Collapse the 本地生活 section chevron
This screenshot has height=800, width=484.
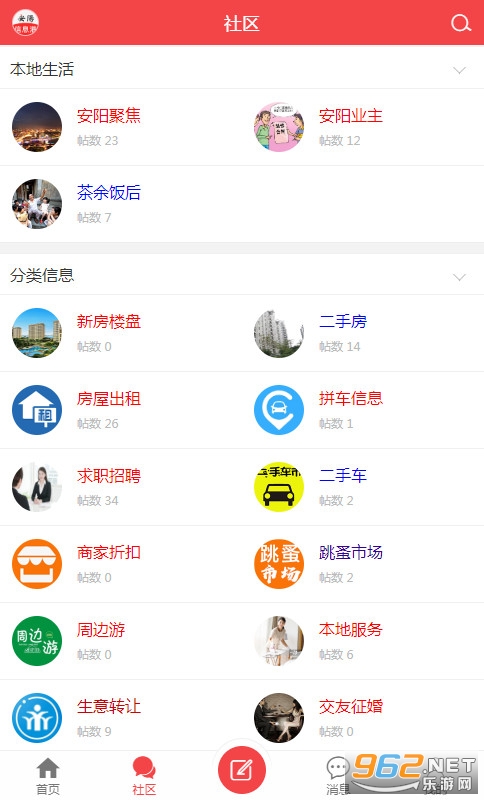460,70
